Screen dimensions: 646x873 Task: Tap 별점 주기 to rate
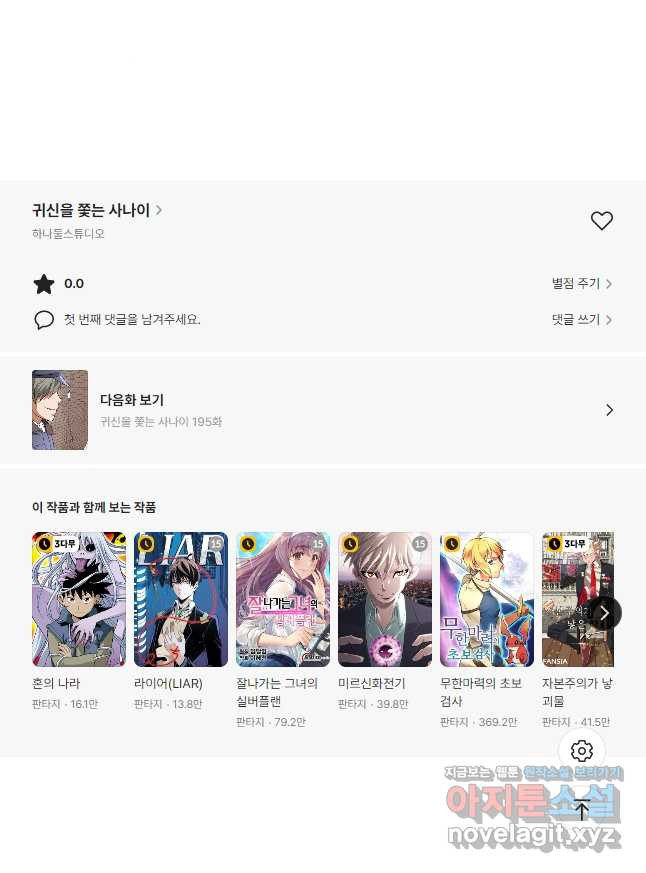[581, 284]
